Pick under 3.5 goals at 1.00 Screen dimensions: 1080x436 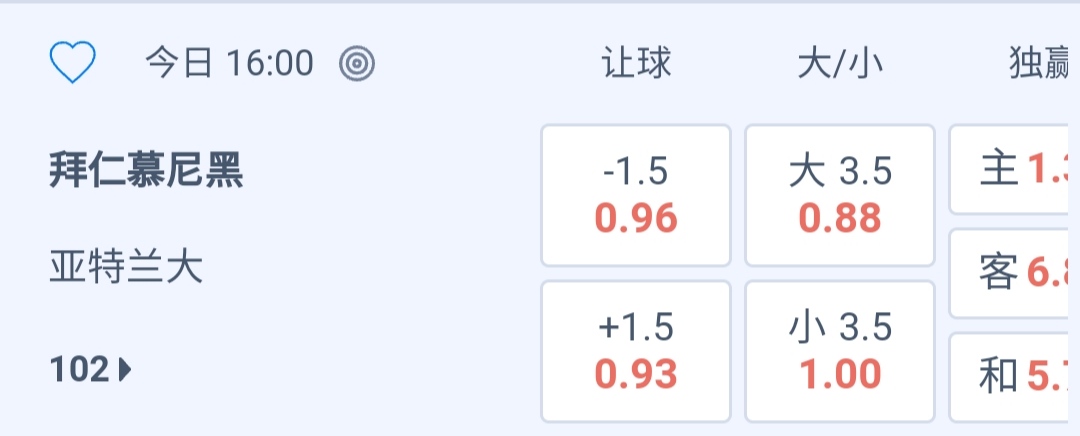pyautogui.click(x=840, y=351)
